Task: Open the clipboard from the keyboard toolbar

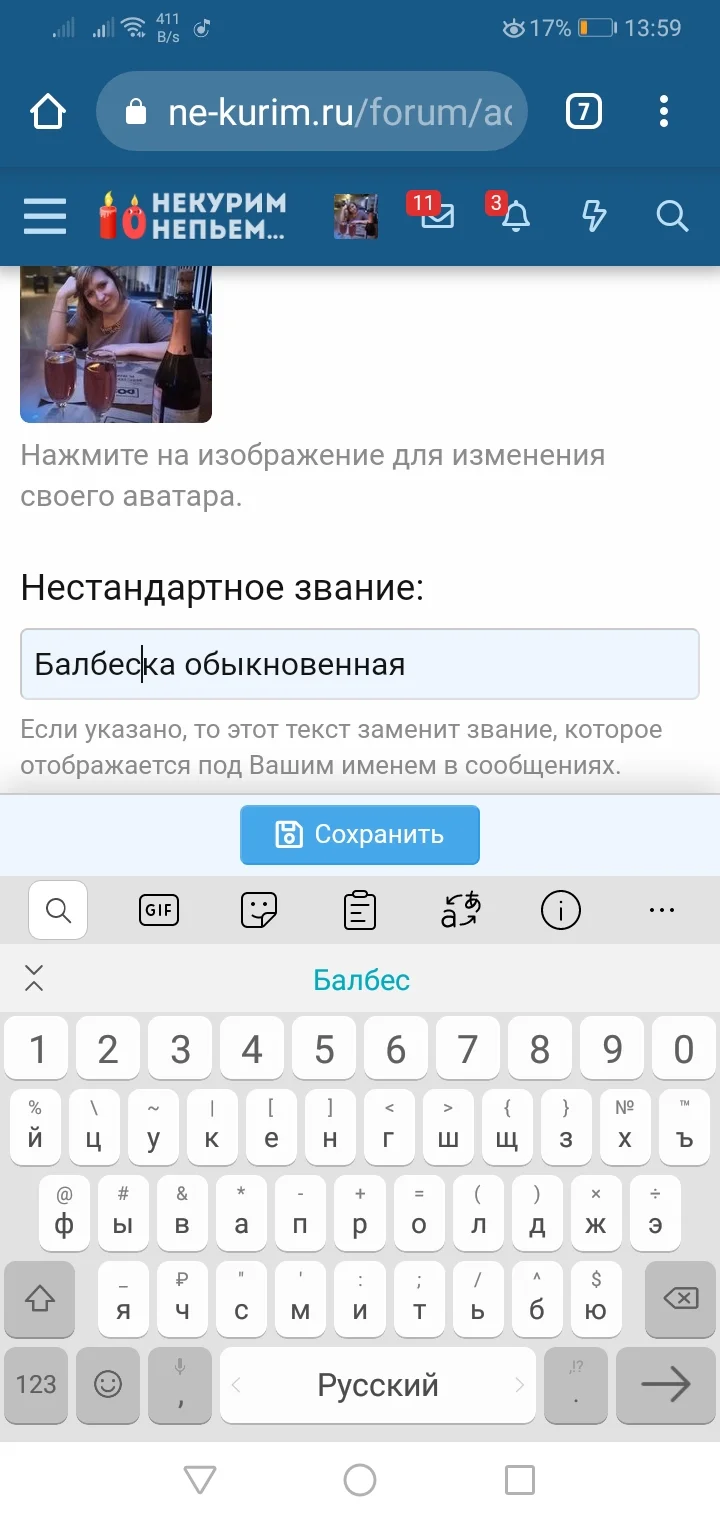Action: point(359,910)
